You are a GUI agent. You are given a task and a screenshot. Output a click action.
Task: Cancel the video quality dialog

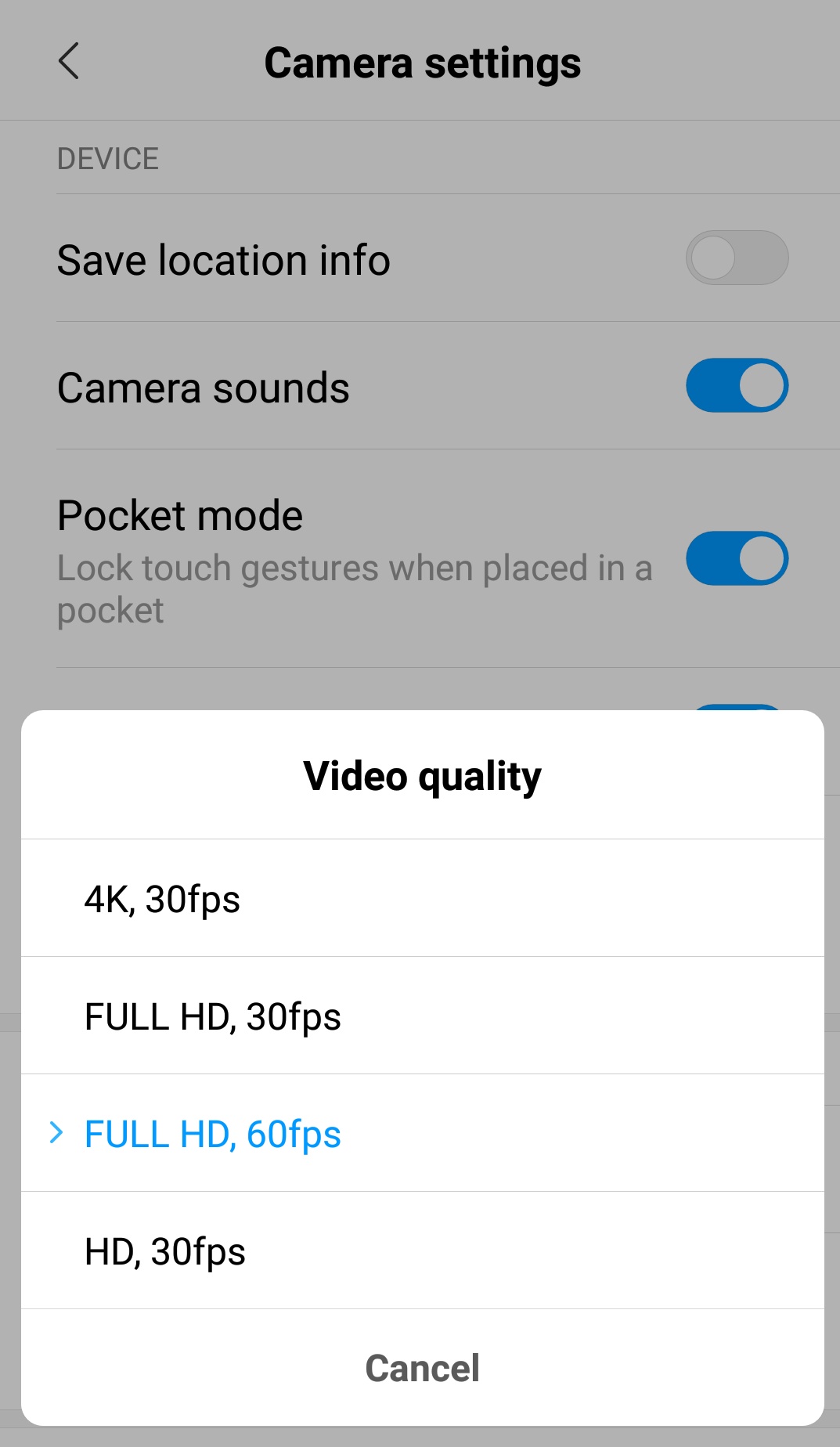click(423, 1368)
